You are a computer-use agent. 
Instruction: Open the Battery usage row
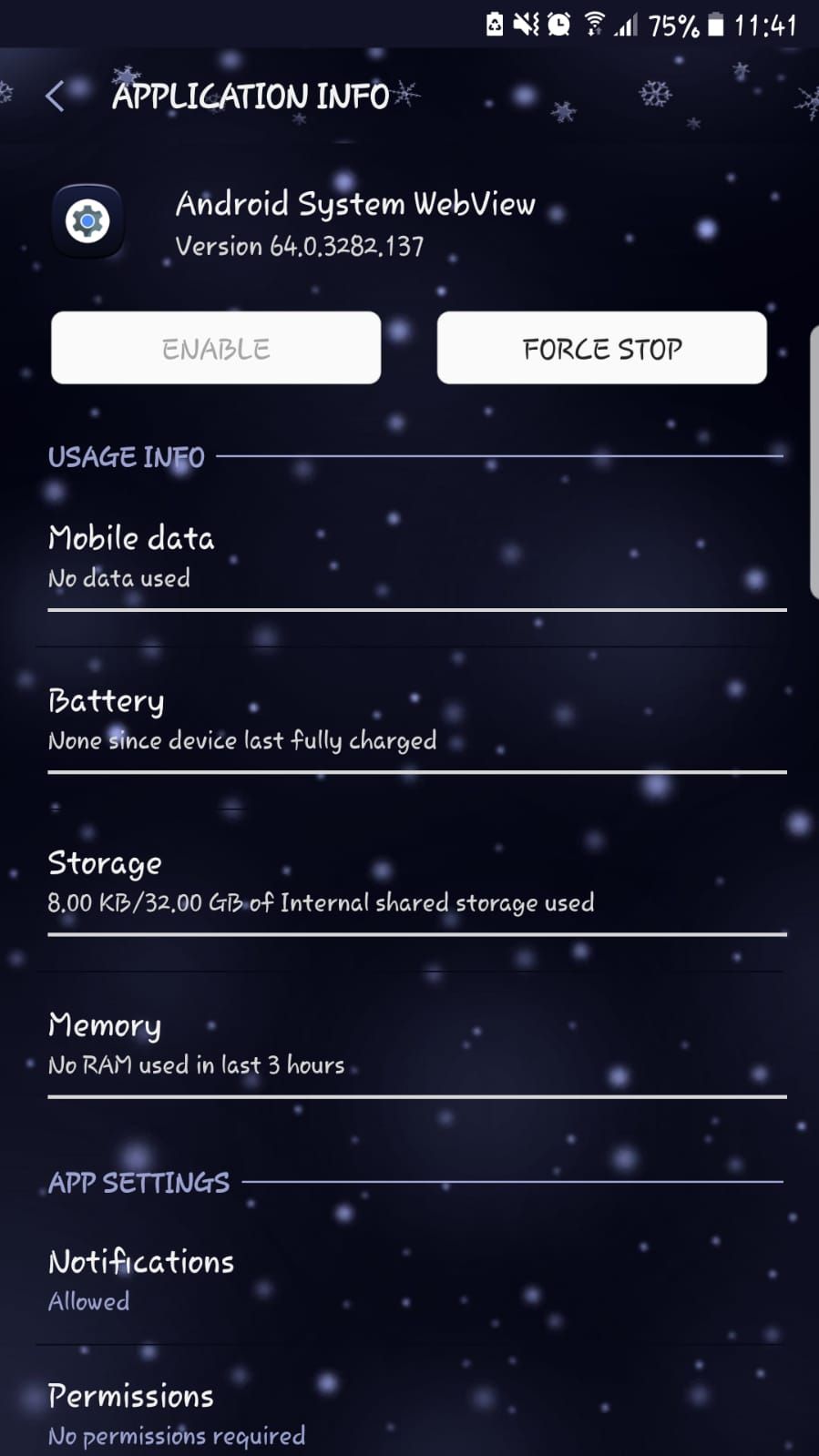click(410, 718)
